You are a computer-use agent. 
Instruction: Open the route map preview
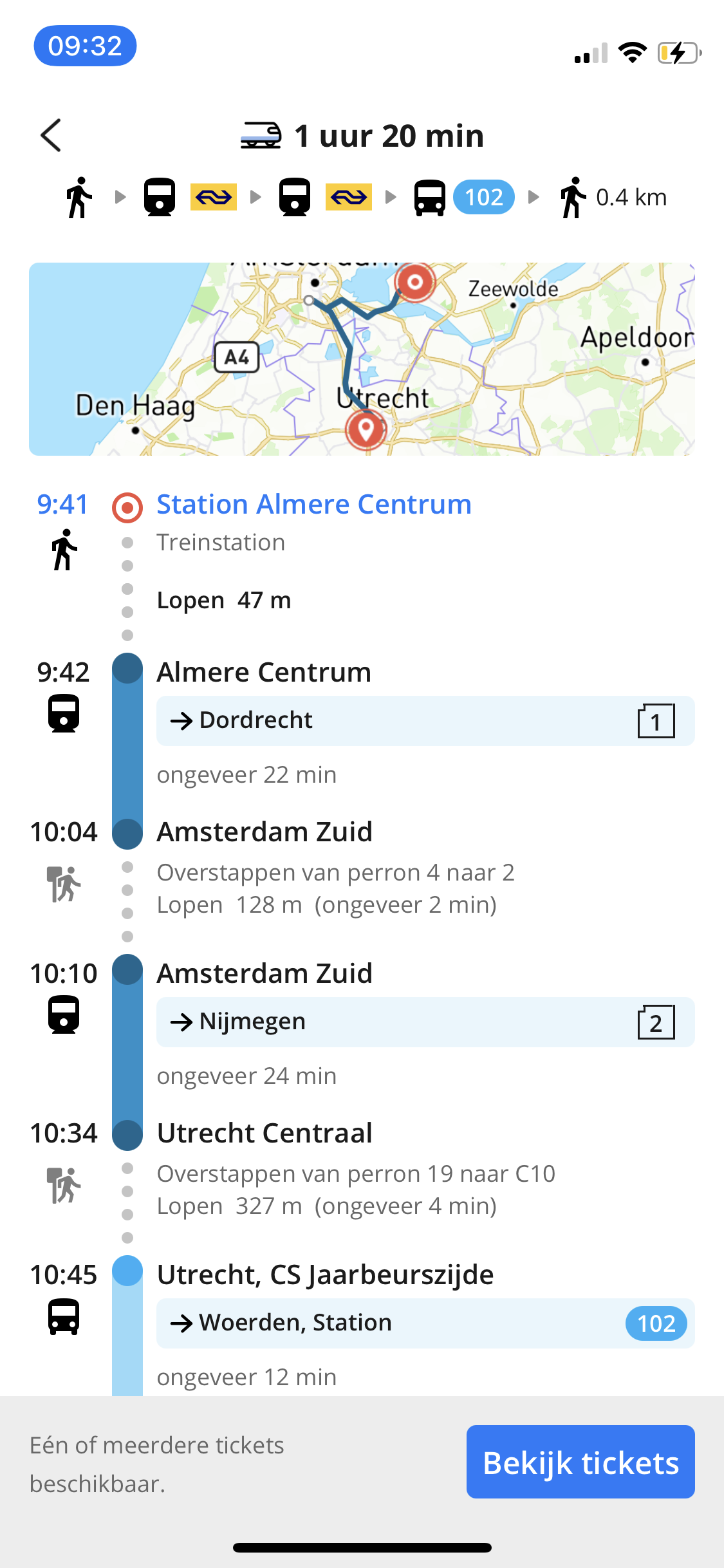pyautogui.click(x=362, y=359)
